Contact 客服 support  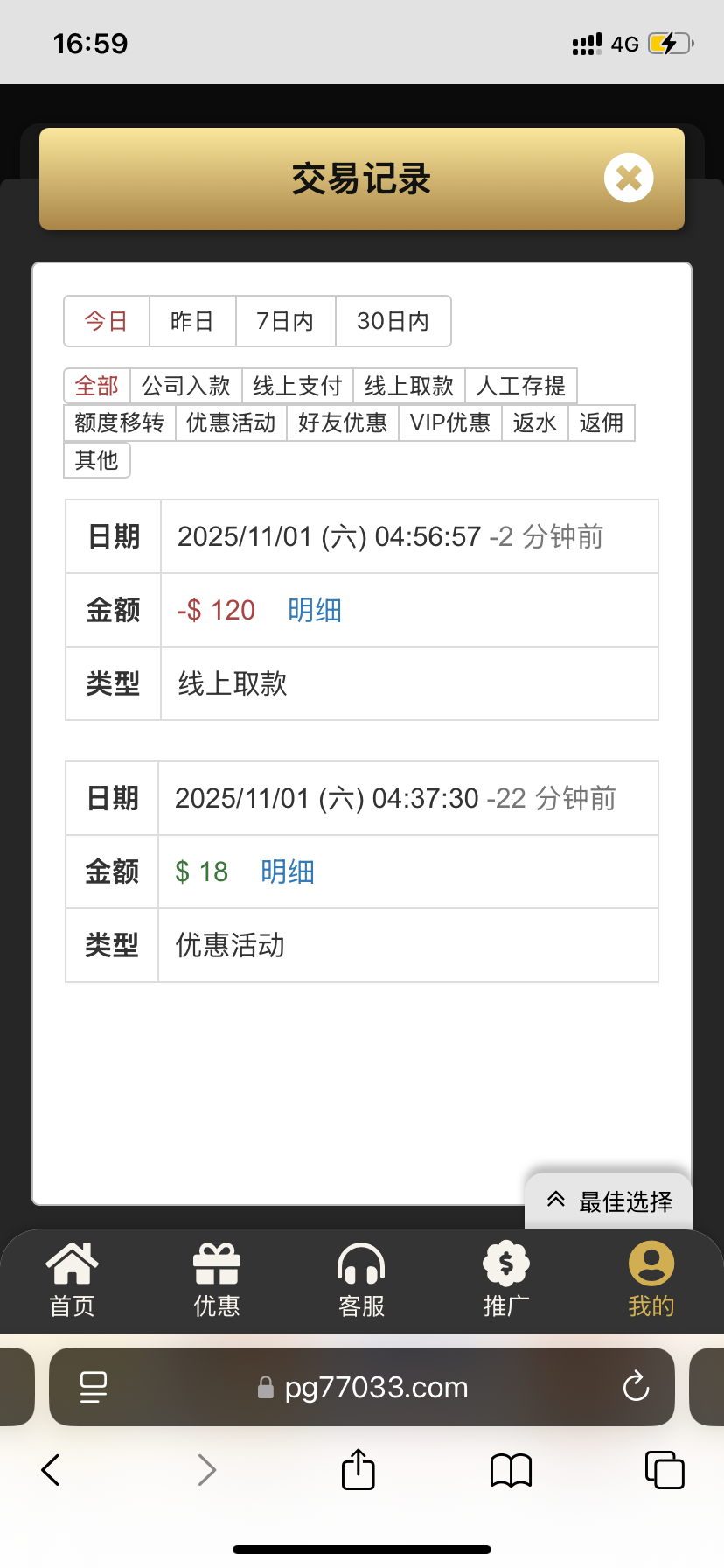[x=361, y=1279]
